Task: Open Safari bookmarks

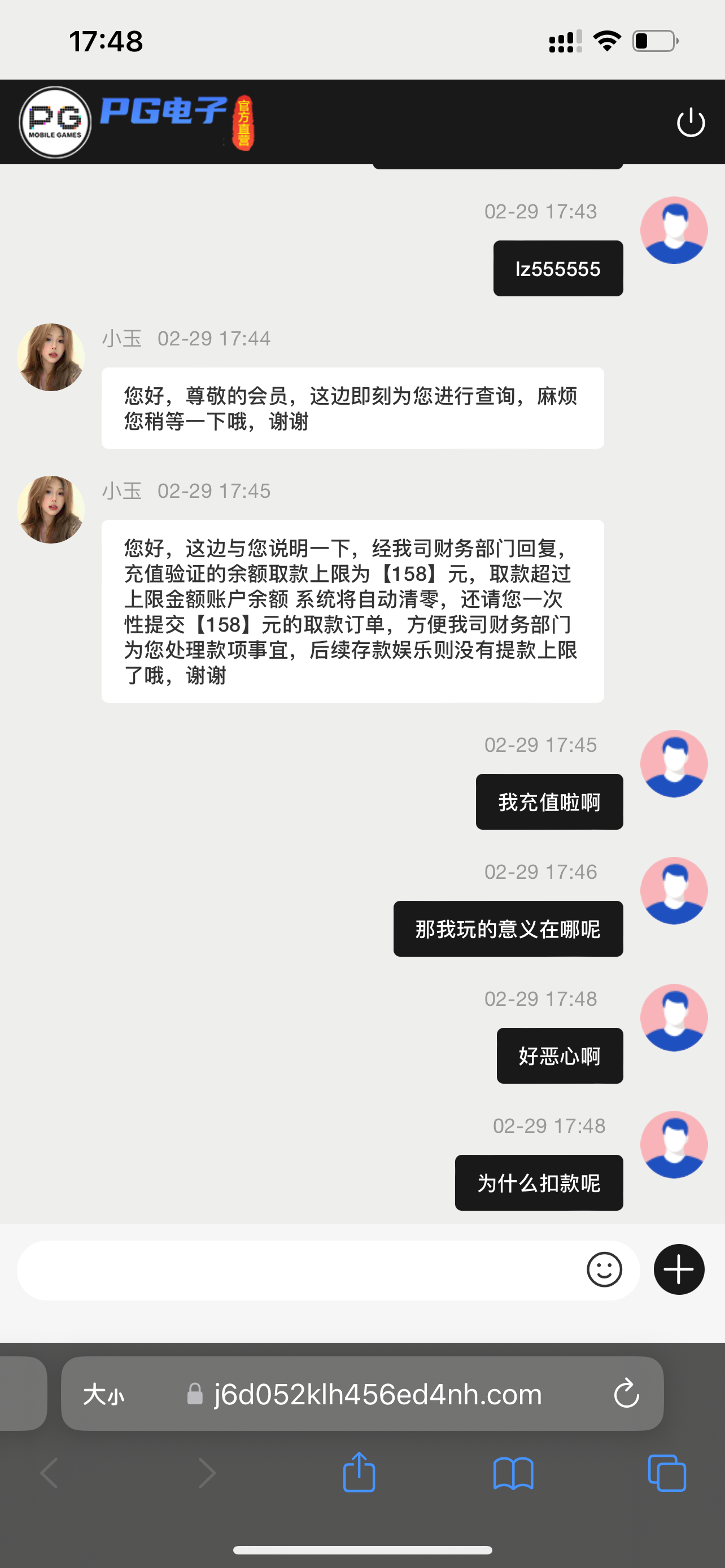Action: point(513,1473)
